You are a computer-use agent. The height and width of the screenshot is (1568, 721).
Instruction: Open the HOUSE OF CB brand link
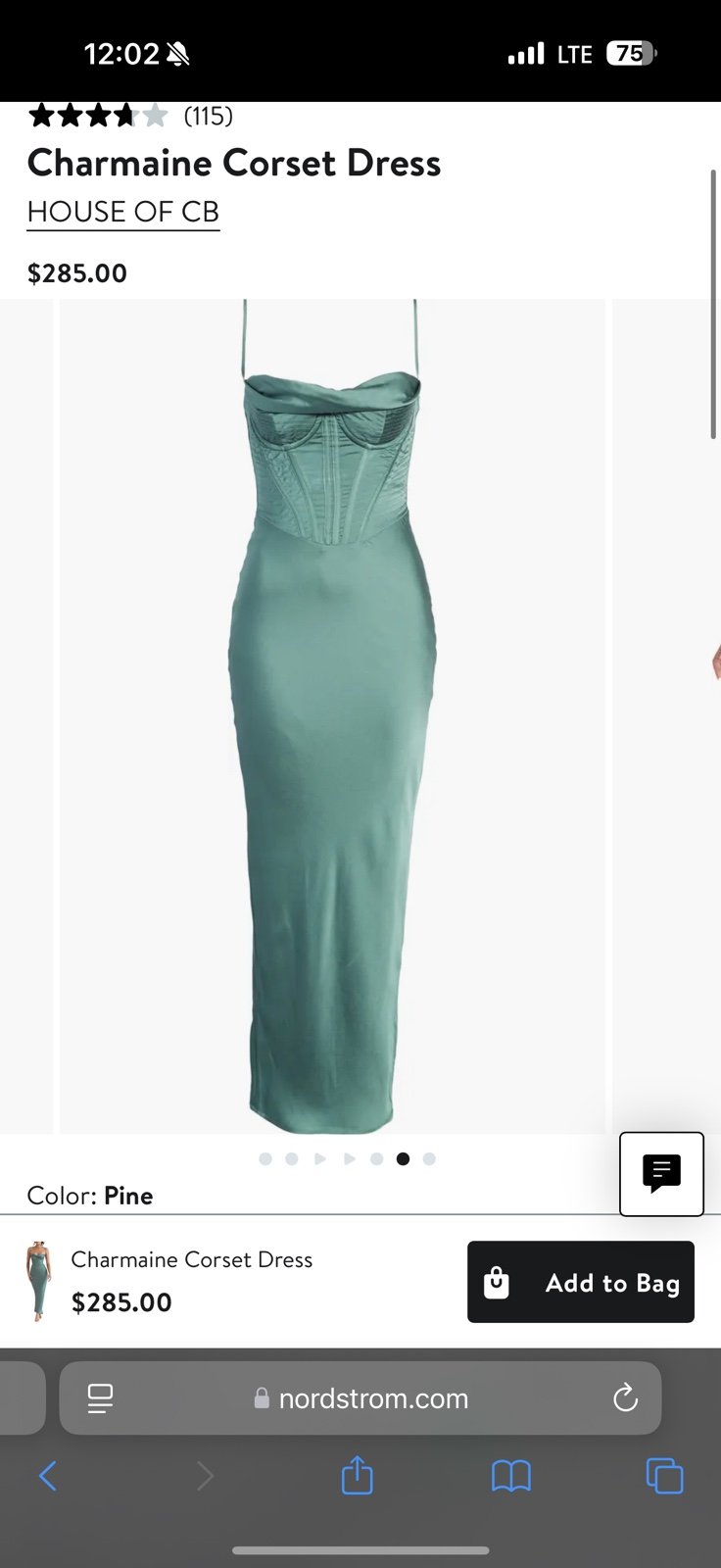(x=123, y=212)
